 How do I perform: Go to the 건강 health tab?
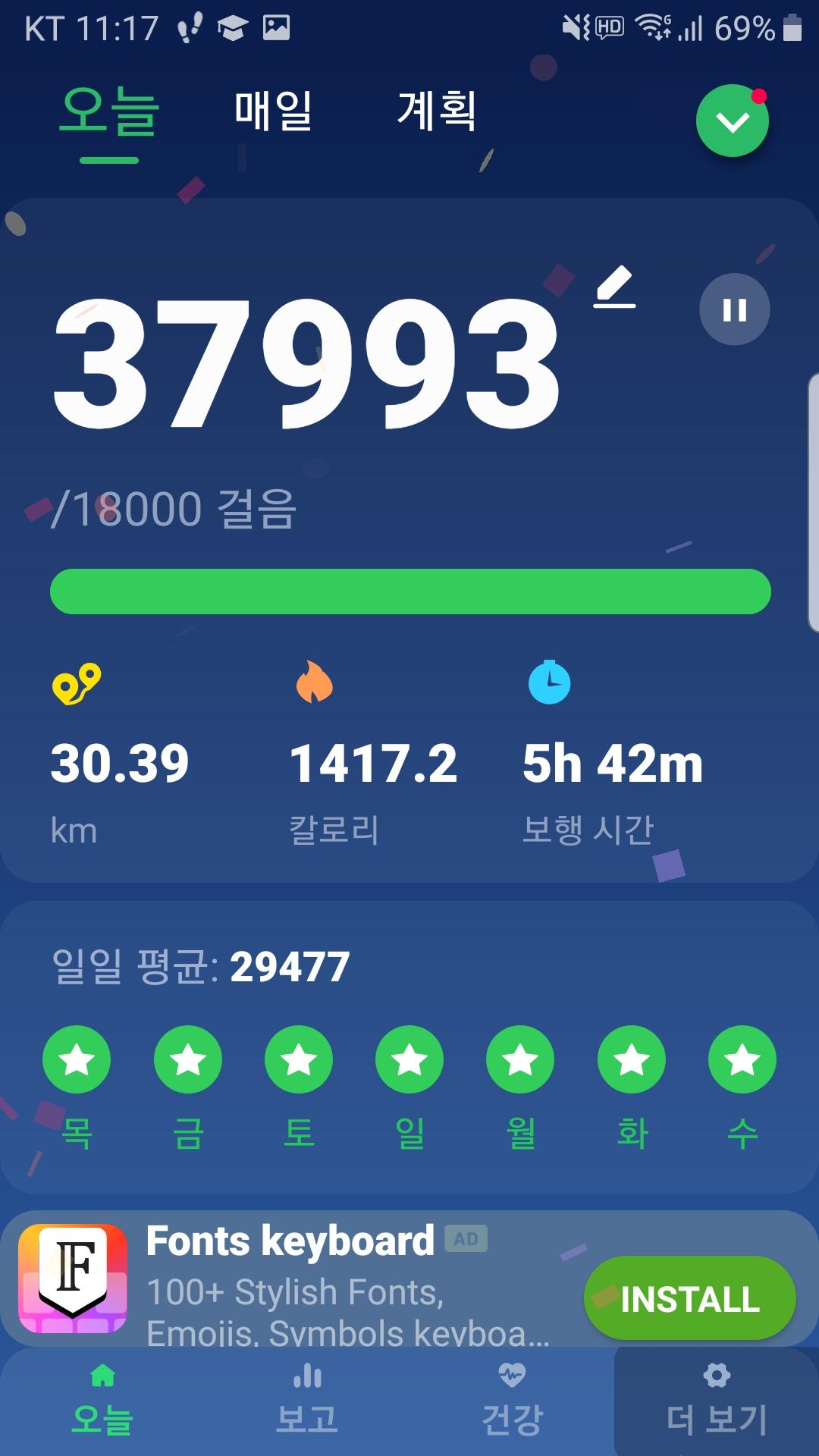(x=512, y=1401)
